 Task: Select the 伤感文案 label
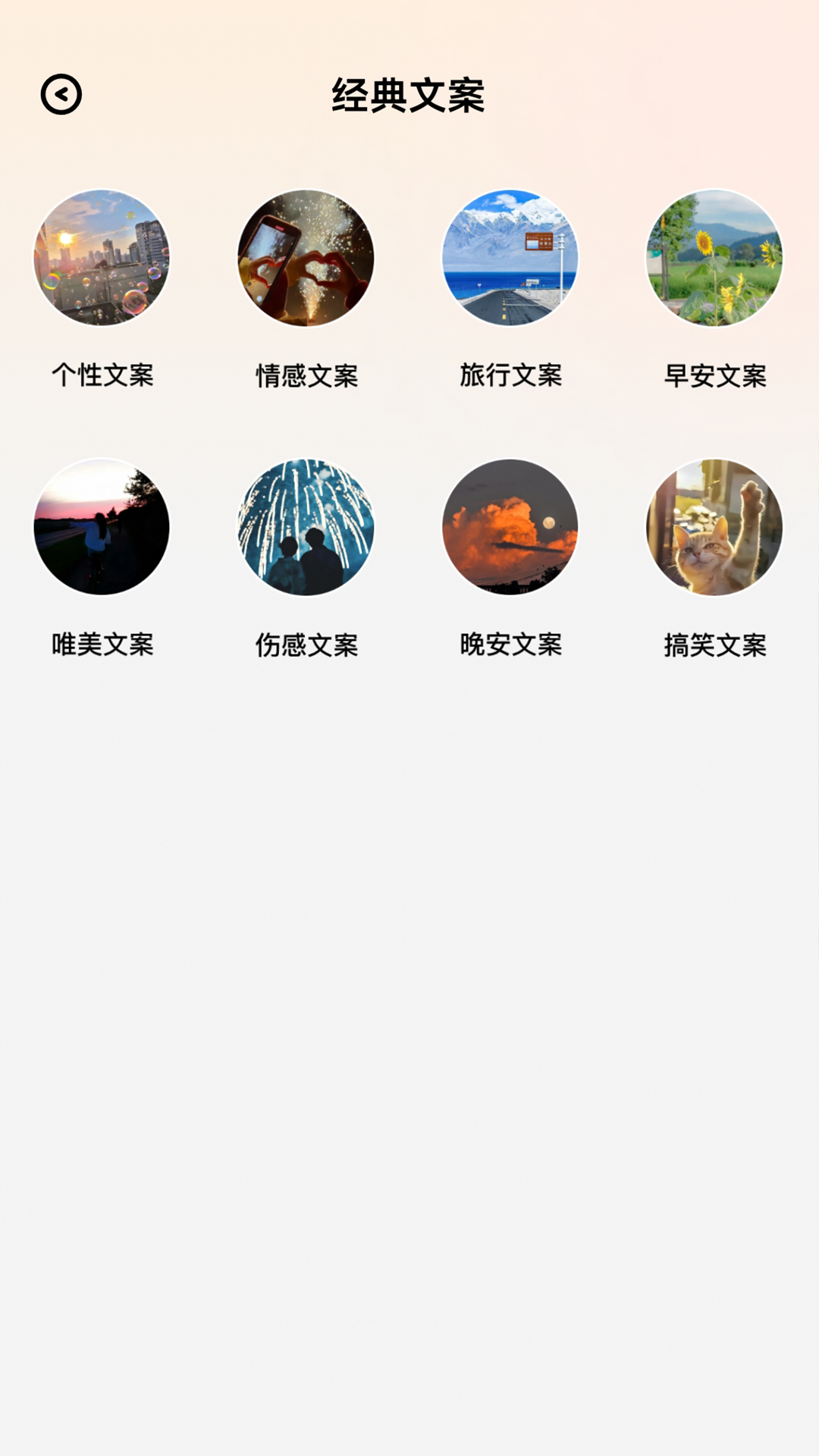coord(307,645)
